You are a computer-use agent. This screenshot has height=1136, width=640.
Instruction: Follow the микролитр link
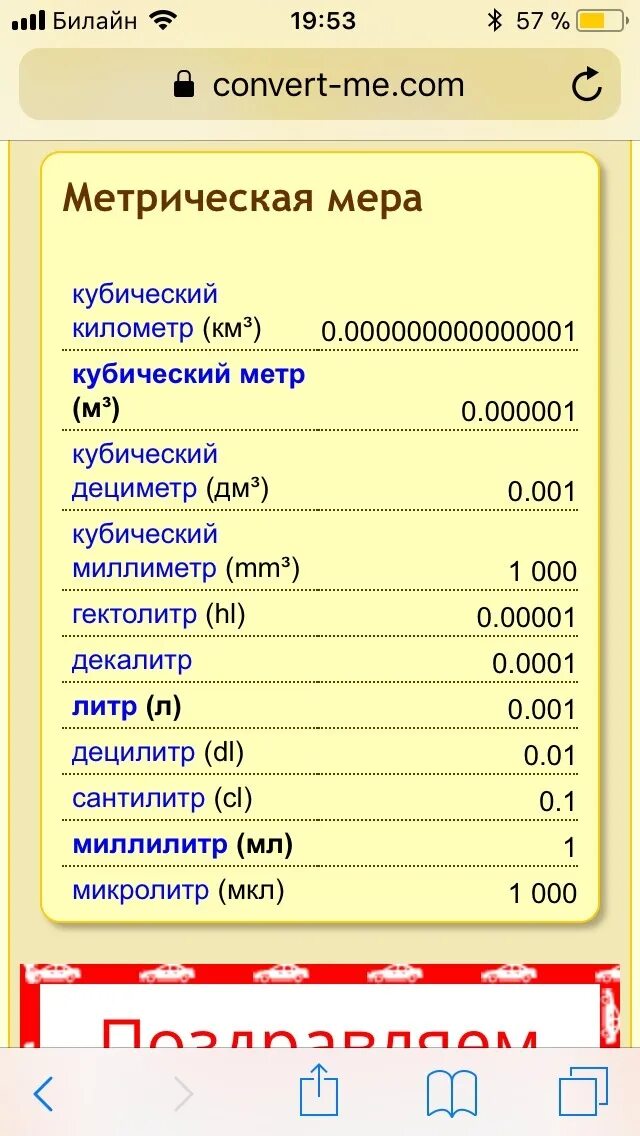click(141, 890)
